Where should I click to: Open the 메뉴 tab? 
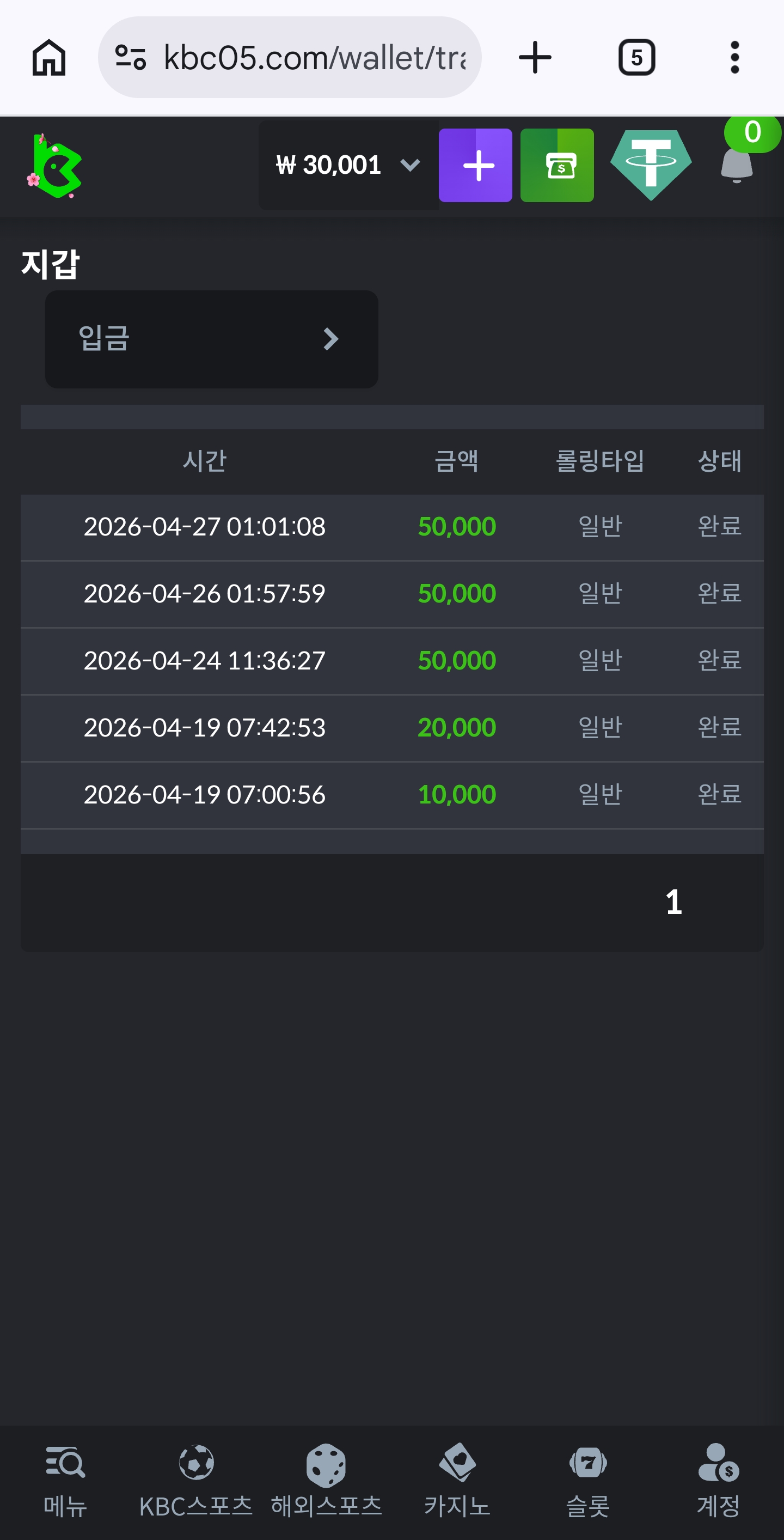pos(65,1480)
